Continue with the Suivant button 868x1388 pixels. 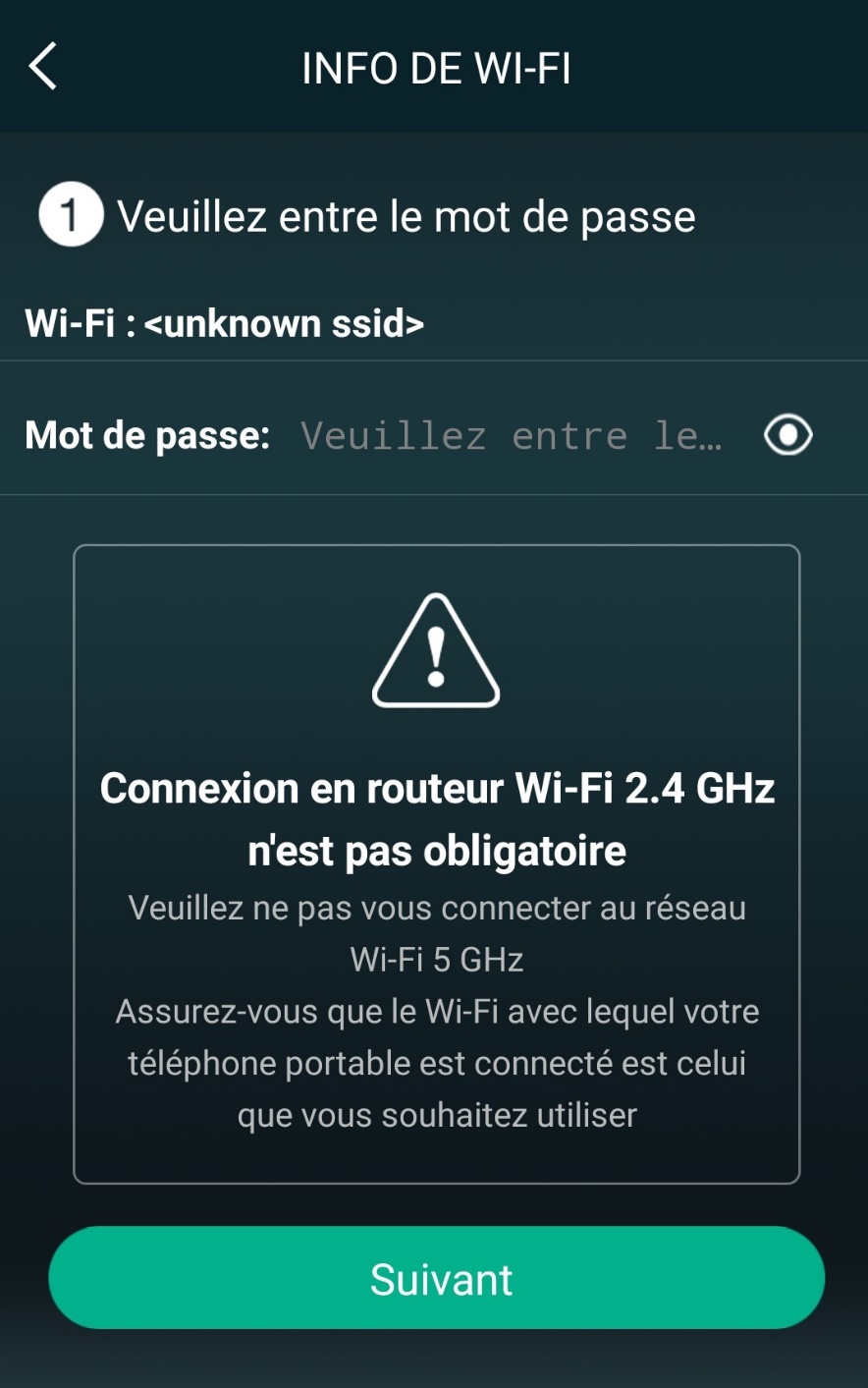436,1278
